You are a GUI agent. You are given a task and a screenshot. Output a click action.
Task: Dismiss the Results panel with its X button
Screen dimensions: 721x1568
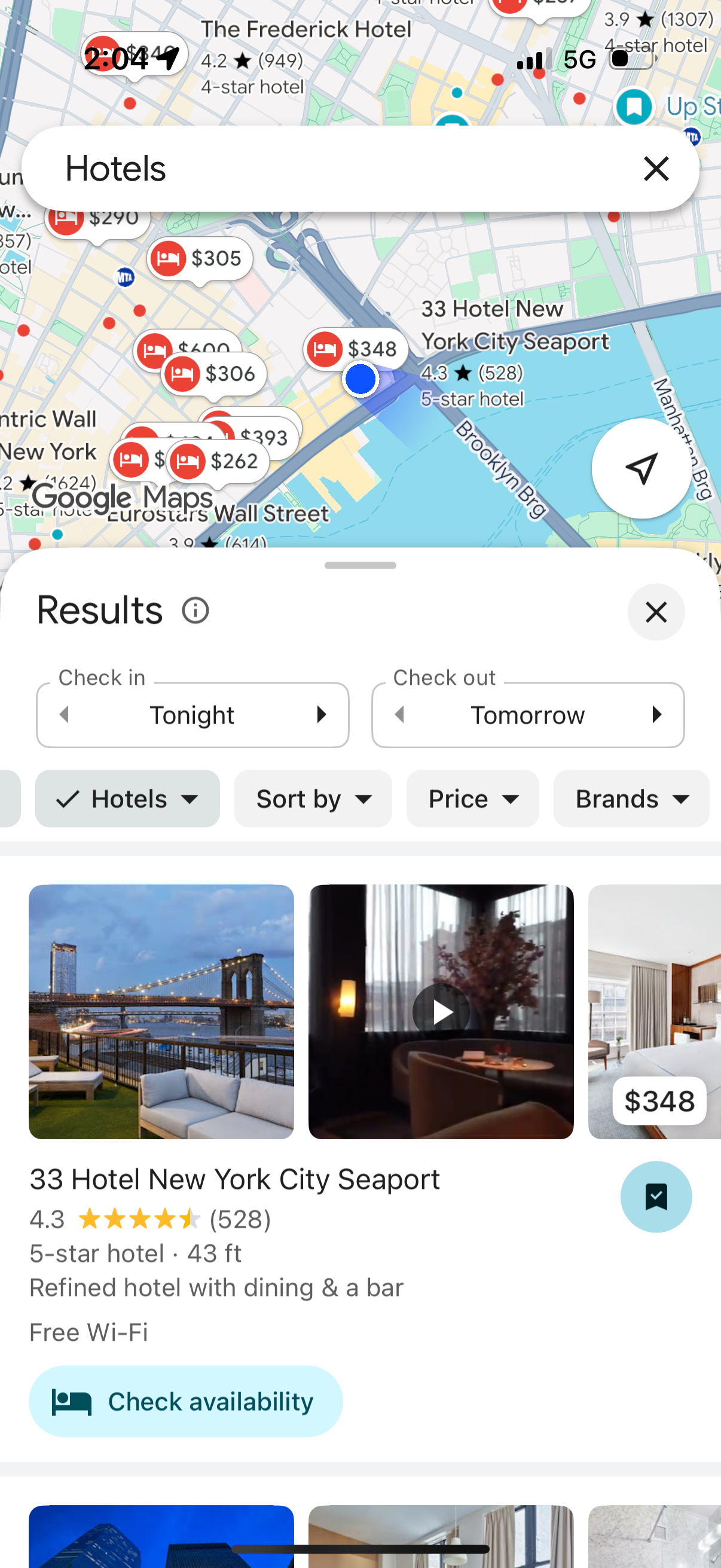pos(656,612)
